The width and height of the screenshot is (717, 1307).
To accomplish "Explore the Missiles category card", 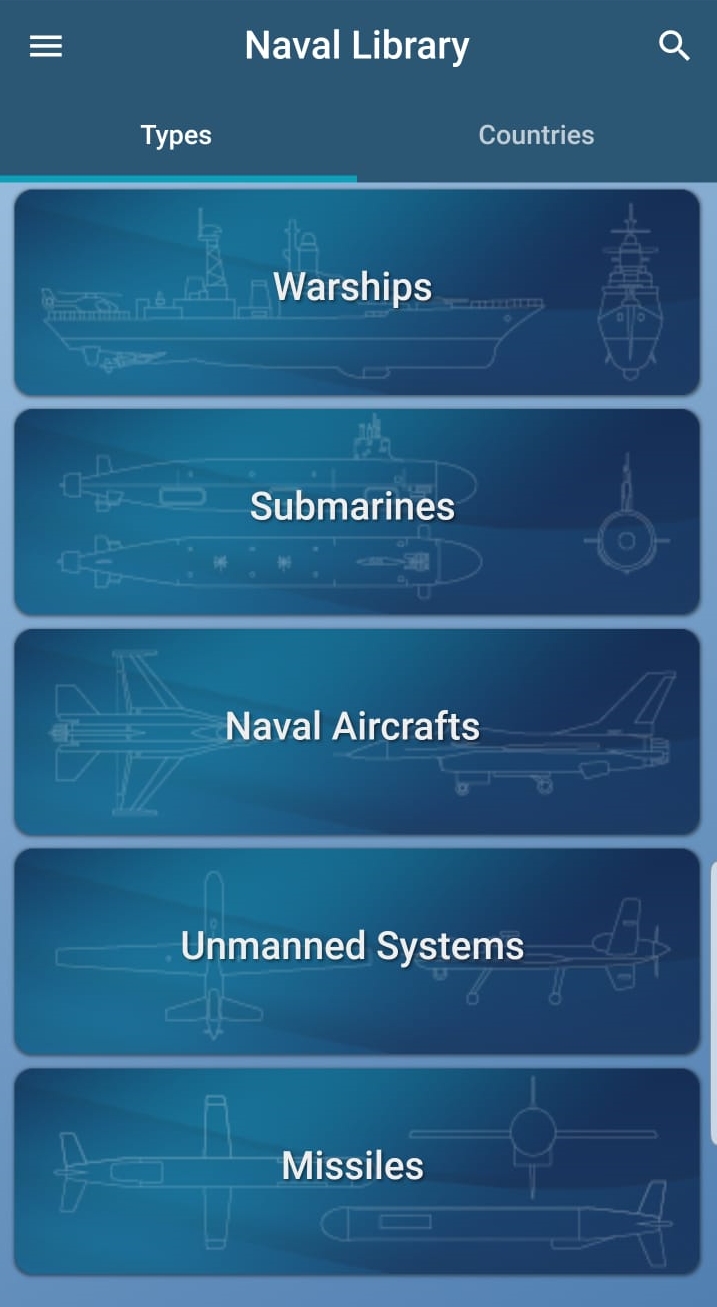I will pos(357,1171).
